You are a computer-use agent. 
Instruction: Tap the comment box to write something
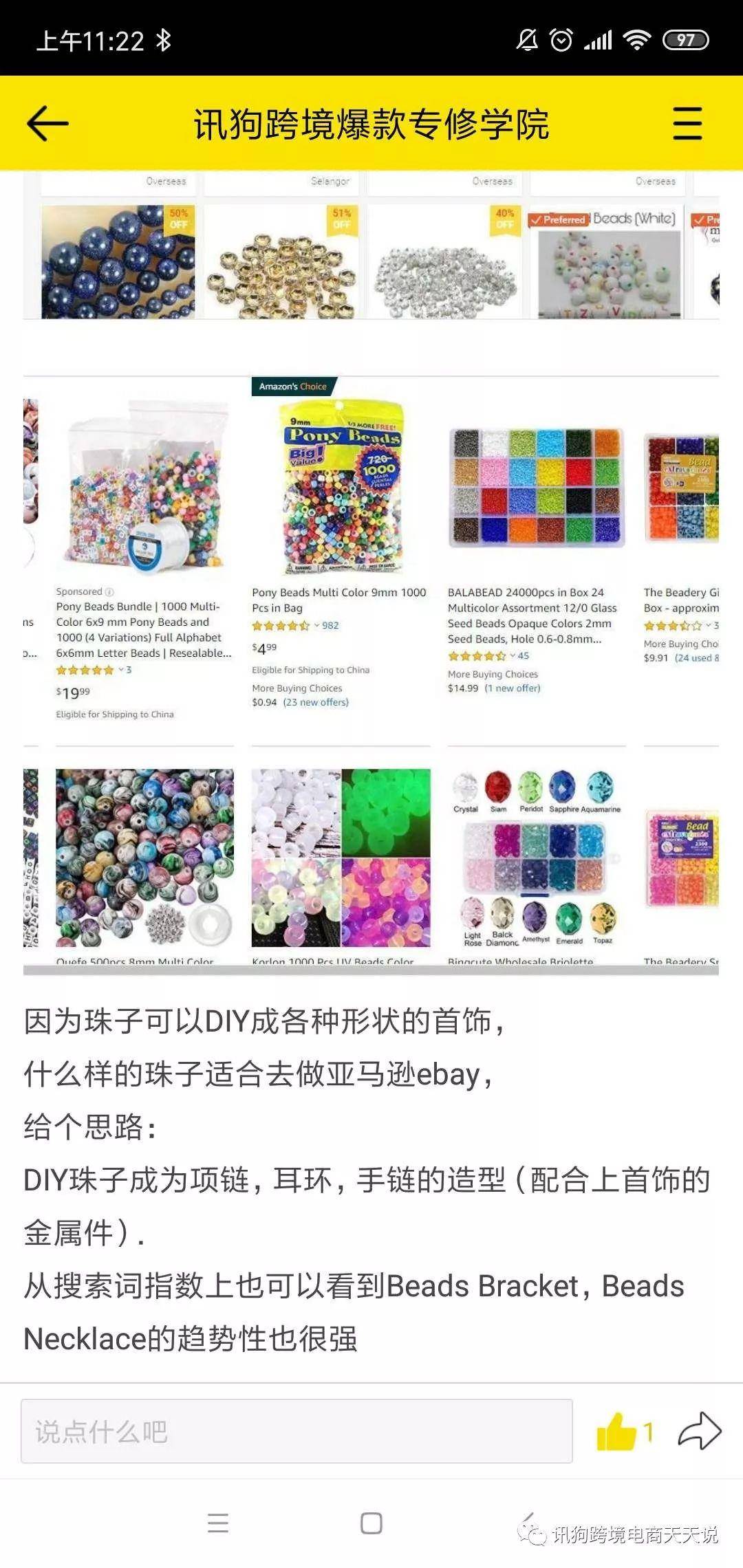[297, 1431]
